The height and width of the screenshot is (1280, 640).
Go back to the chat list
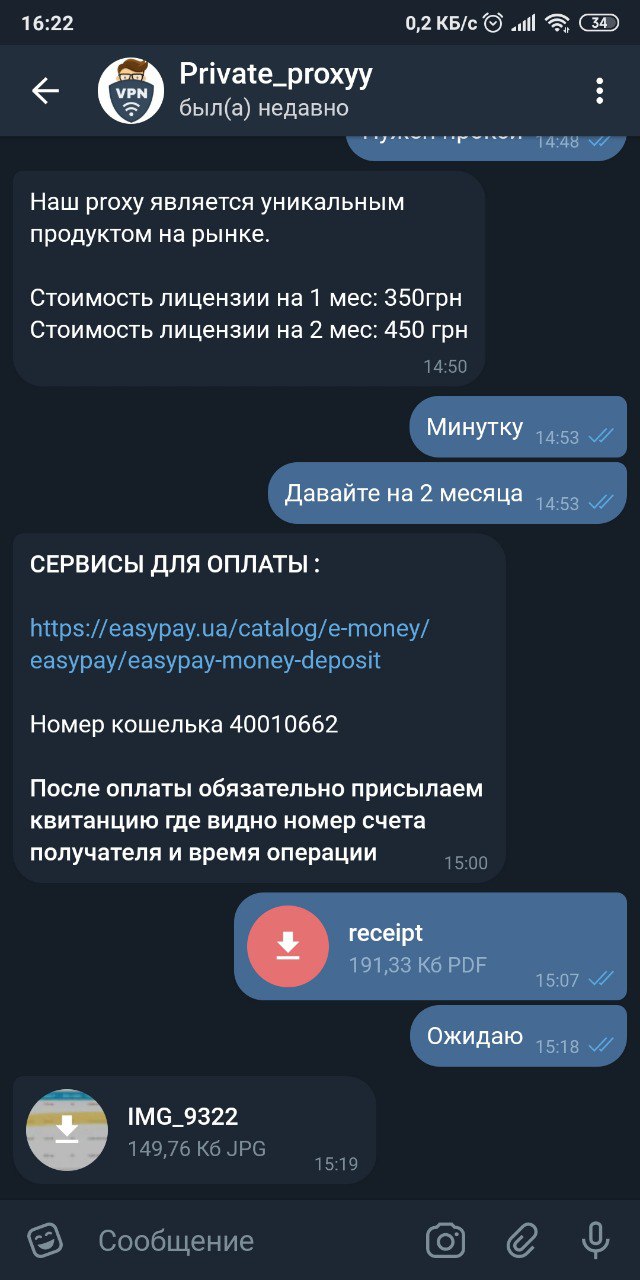[x=45, y=91]
